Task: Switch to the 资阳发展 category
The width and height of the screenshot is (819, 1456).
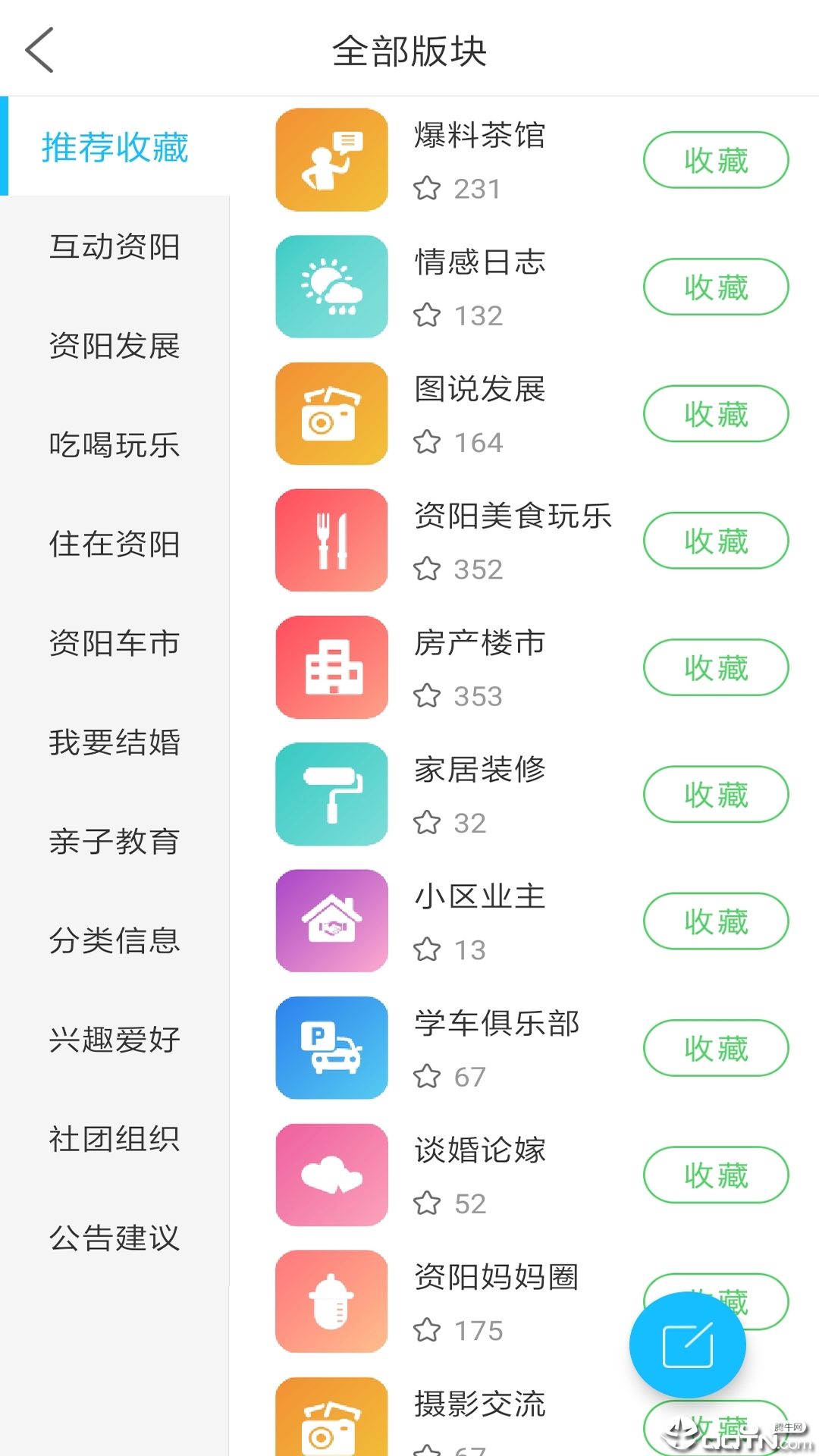Action: click(115, 346)
